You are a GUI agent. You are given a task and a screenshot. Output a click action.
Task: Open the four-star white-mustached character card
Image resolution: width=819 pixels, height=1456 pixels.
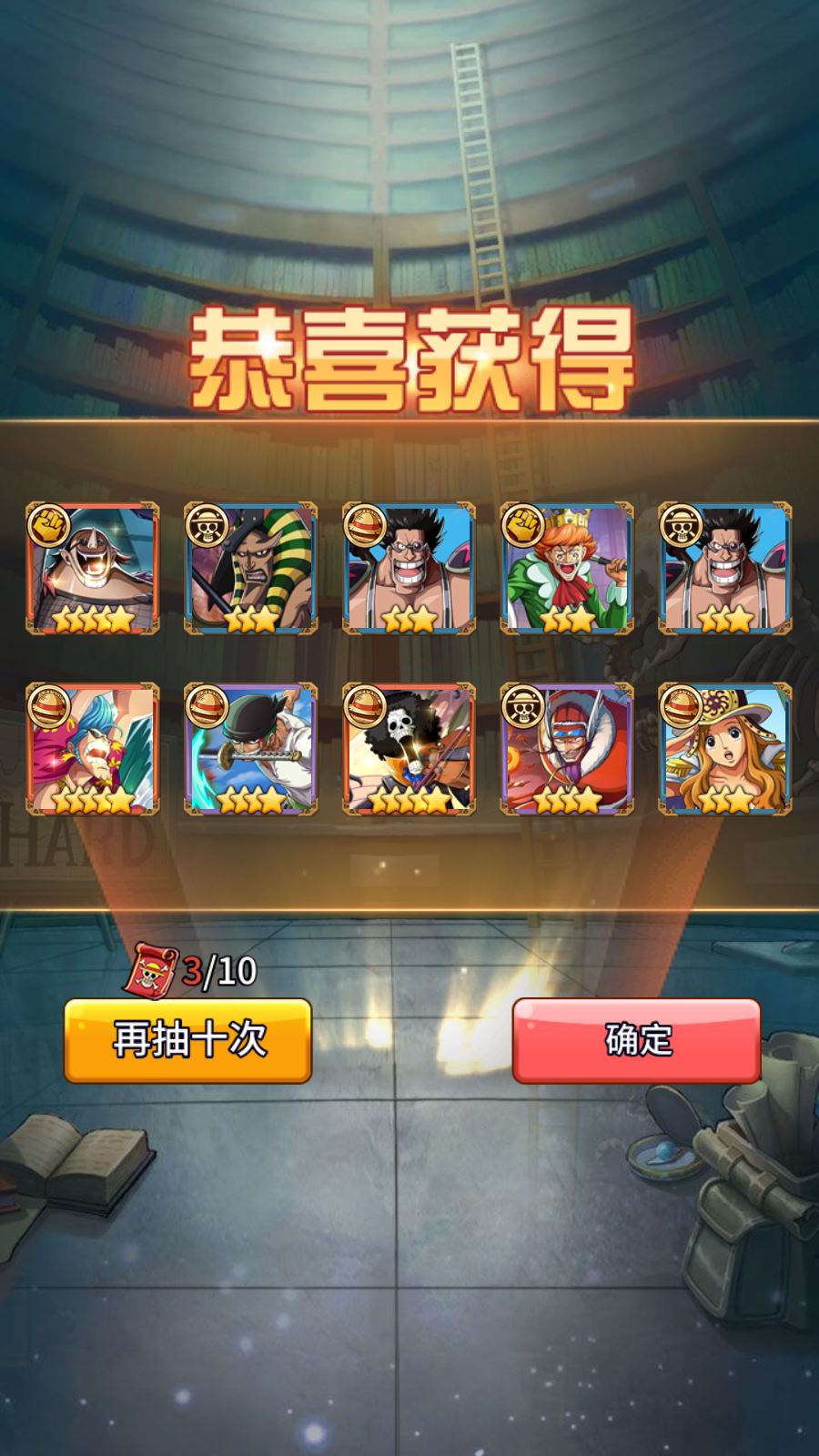coord(93,568)
